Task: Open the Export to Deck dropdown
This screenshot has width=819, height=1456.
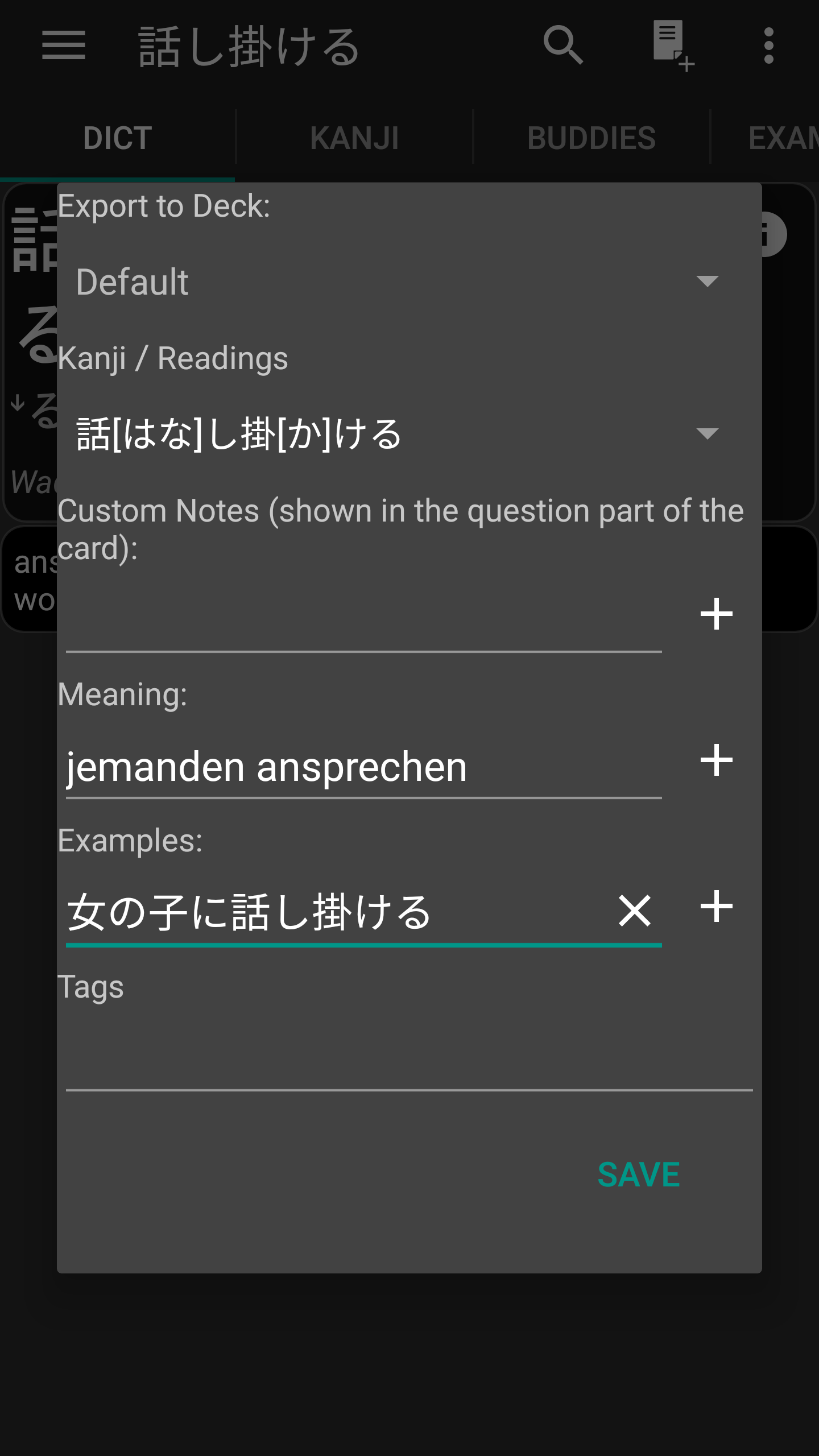Action: pos(398,282)
